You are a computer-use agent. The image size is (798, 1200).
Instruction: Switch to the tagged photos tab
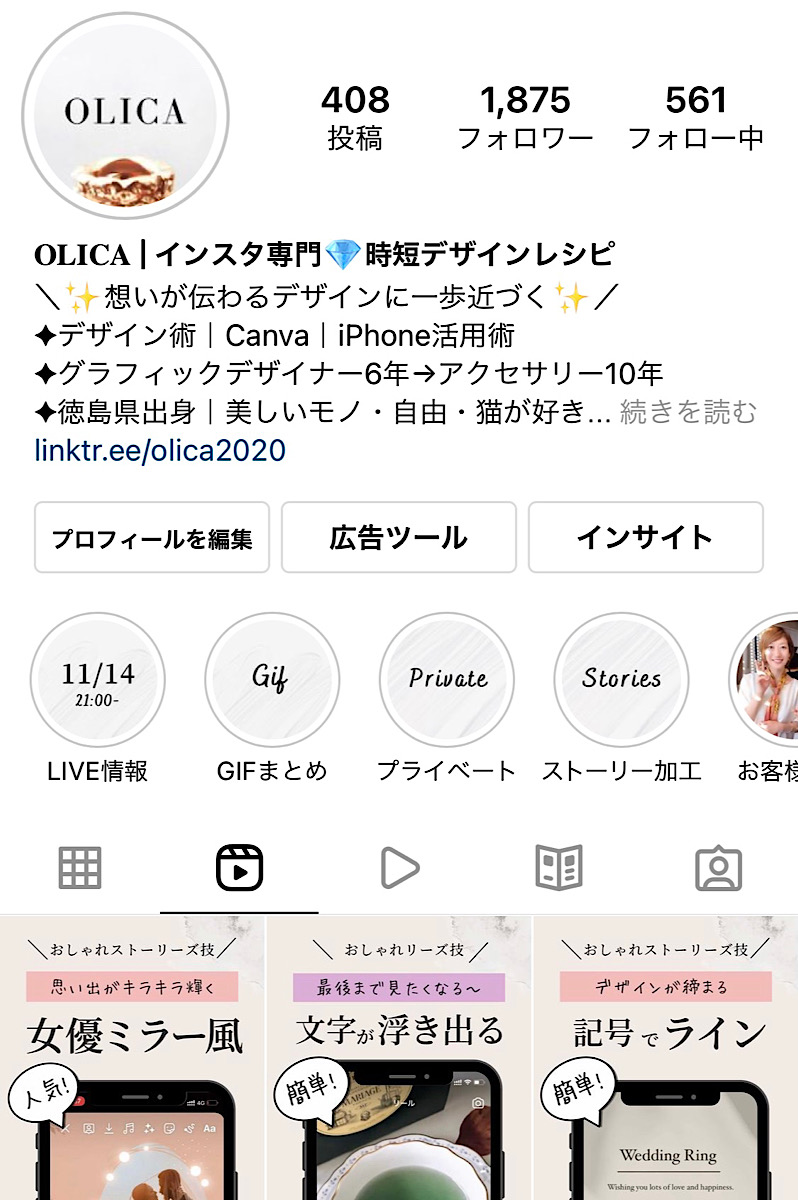718,868
